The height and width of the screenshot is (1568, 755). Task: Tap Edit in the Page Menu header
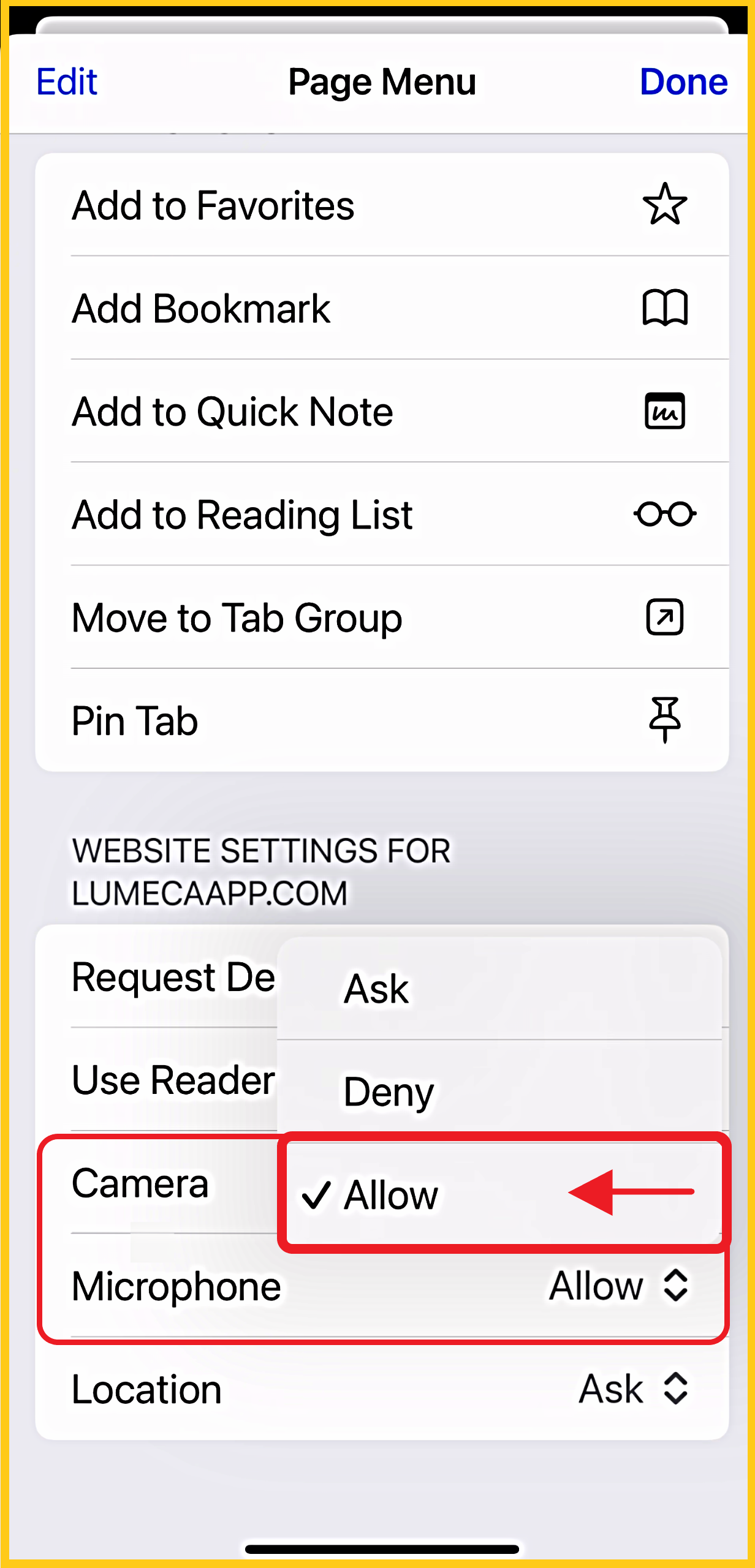(x=67, y=81)
